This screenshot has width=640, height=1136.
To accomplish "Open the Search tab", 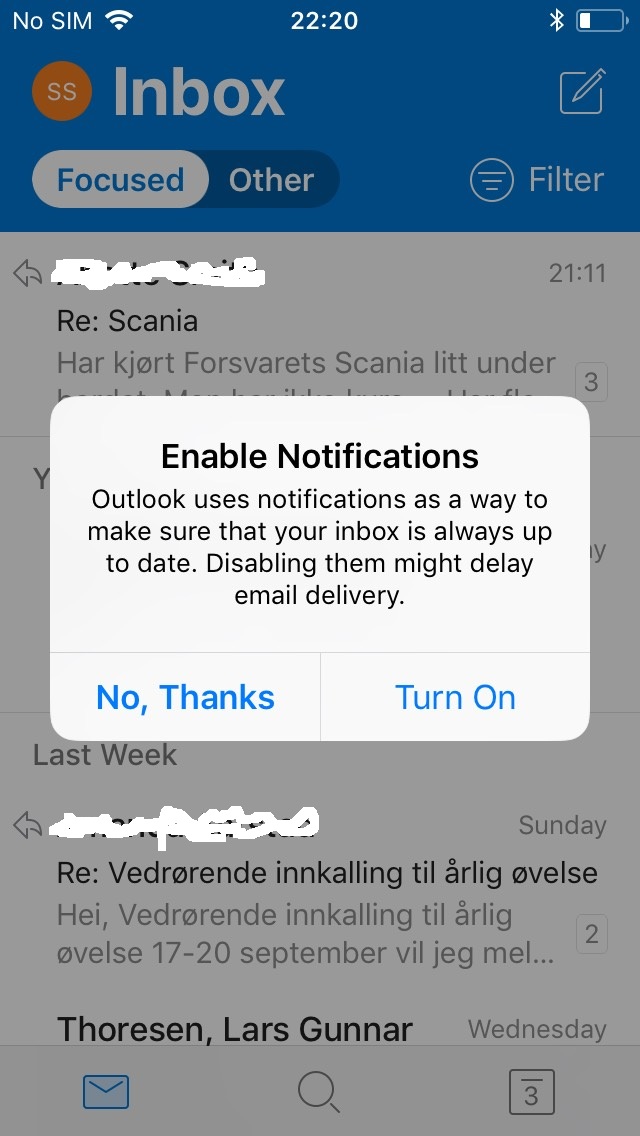I will (319, 1093).
